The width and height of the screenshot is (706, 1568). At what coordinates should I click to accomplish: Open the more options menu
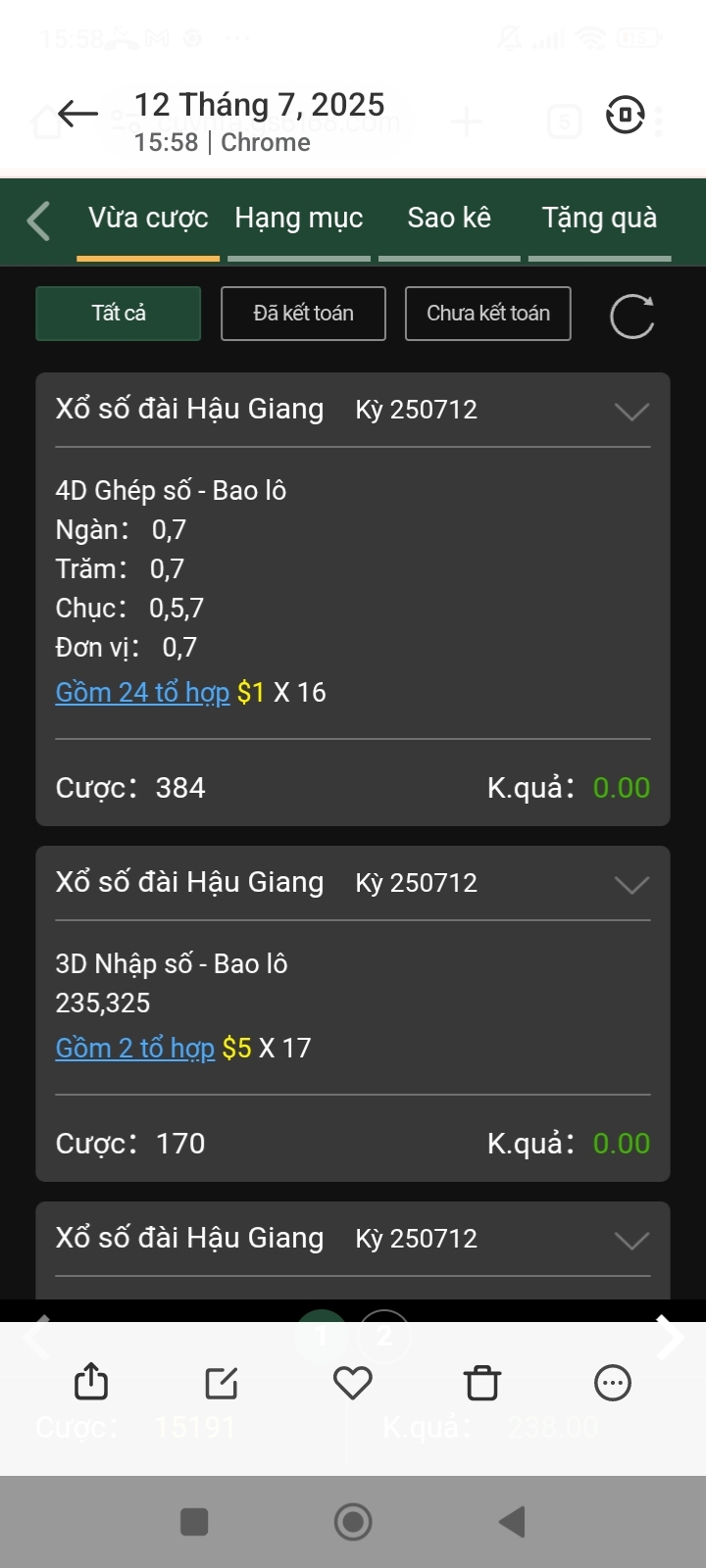point(613,1383)
